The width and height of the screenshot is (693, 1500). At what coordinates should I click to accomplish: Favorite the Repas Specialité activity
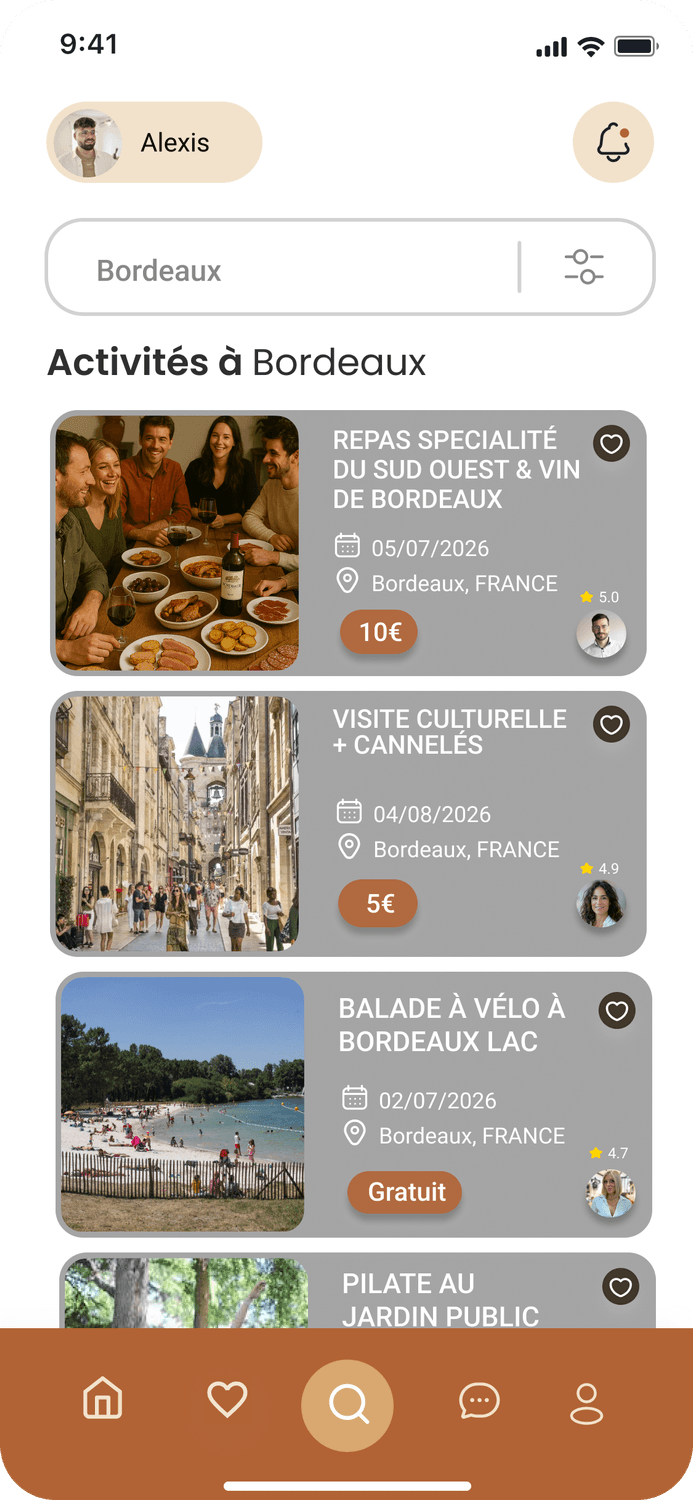point(611,443)
